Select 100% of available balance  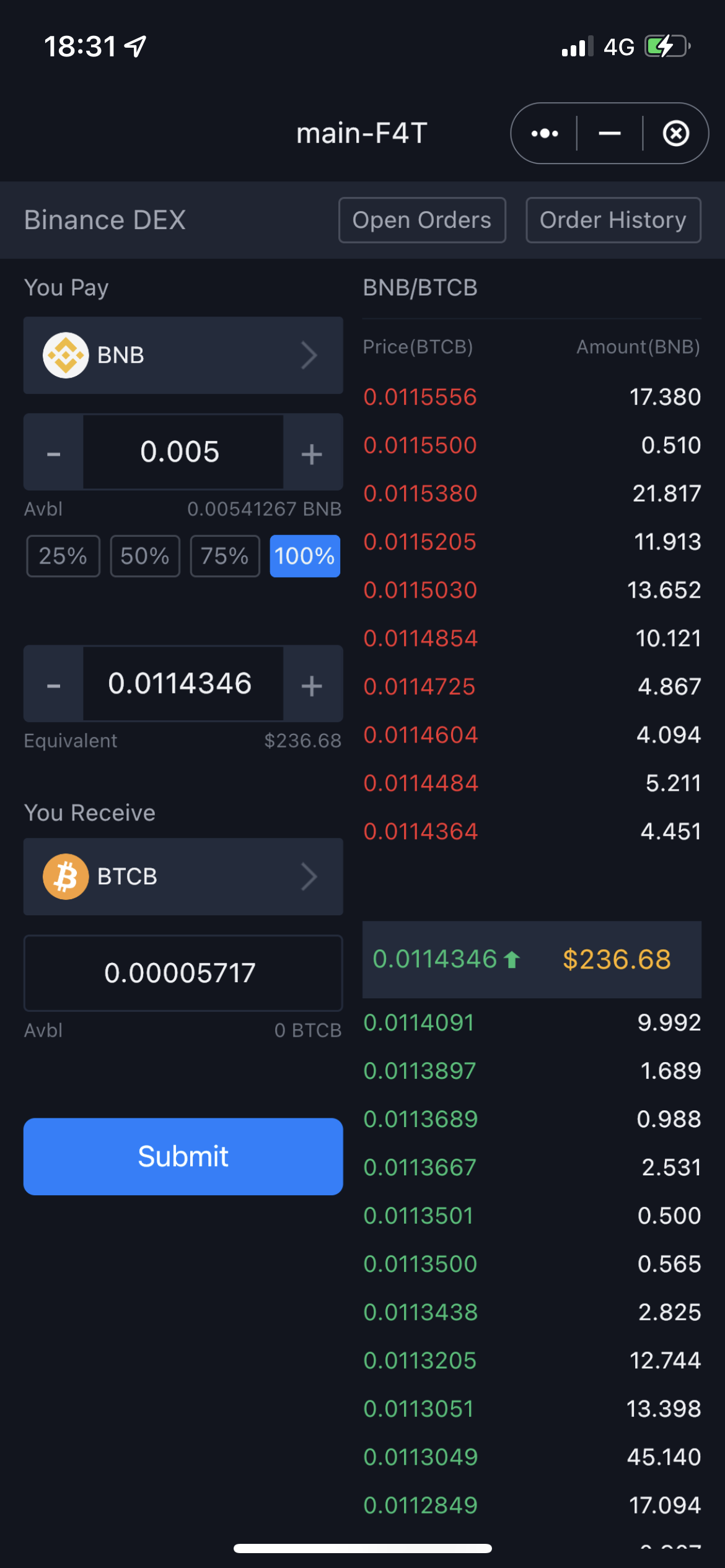click(305, 556)
